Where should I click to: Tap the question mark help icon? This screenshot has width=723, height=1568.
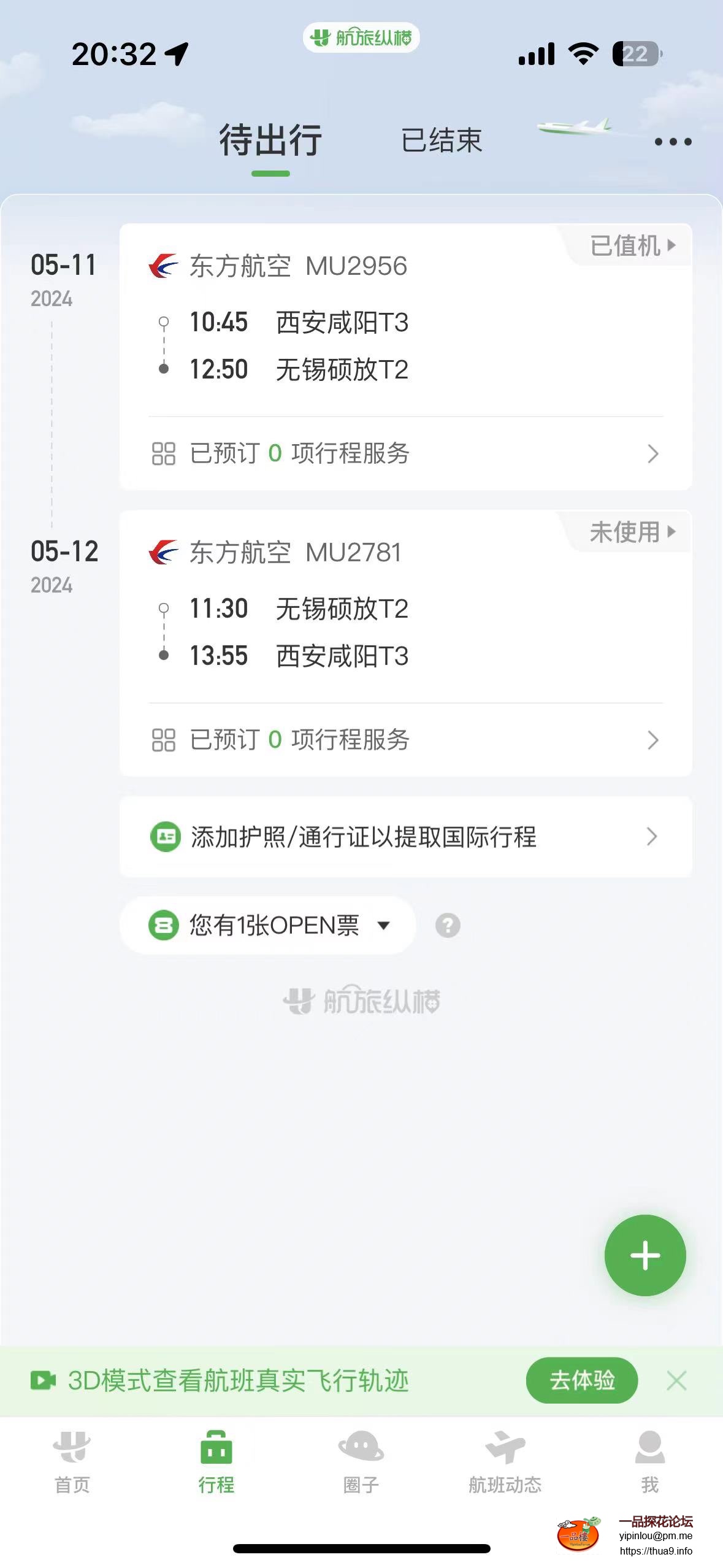tap(448, 925)
